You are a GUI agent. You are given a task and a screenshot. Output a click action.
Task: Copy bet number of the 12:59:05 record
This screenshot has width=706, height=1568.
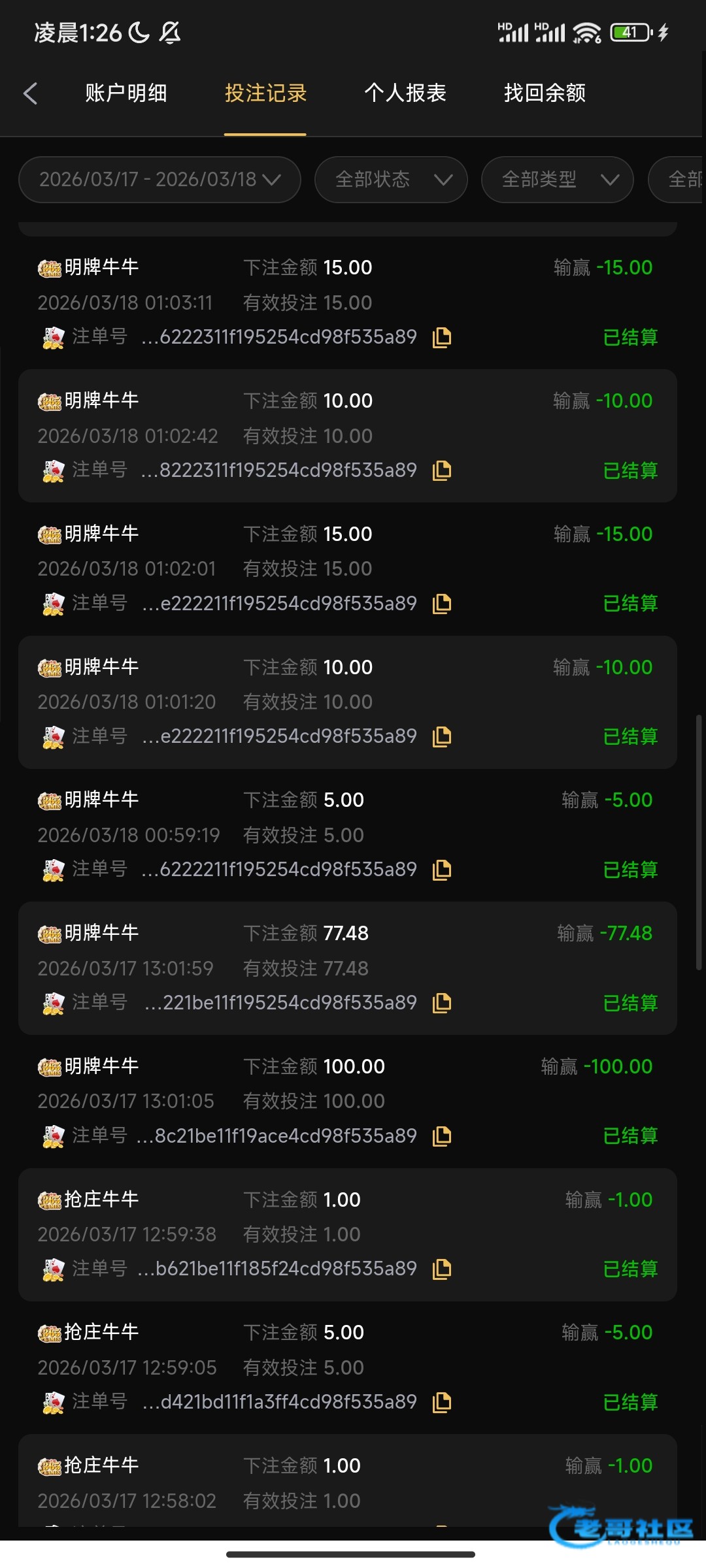tap(442, 1402)
